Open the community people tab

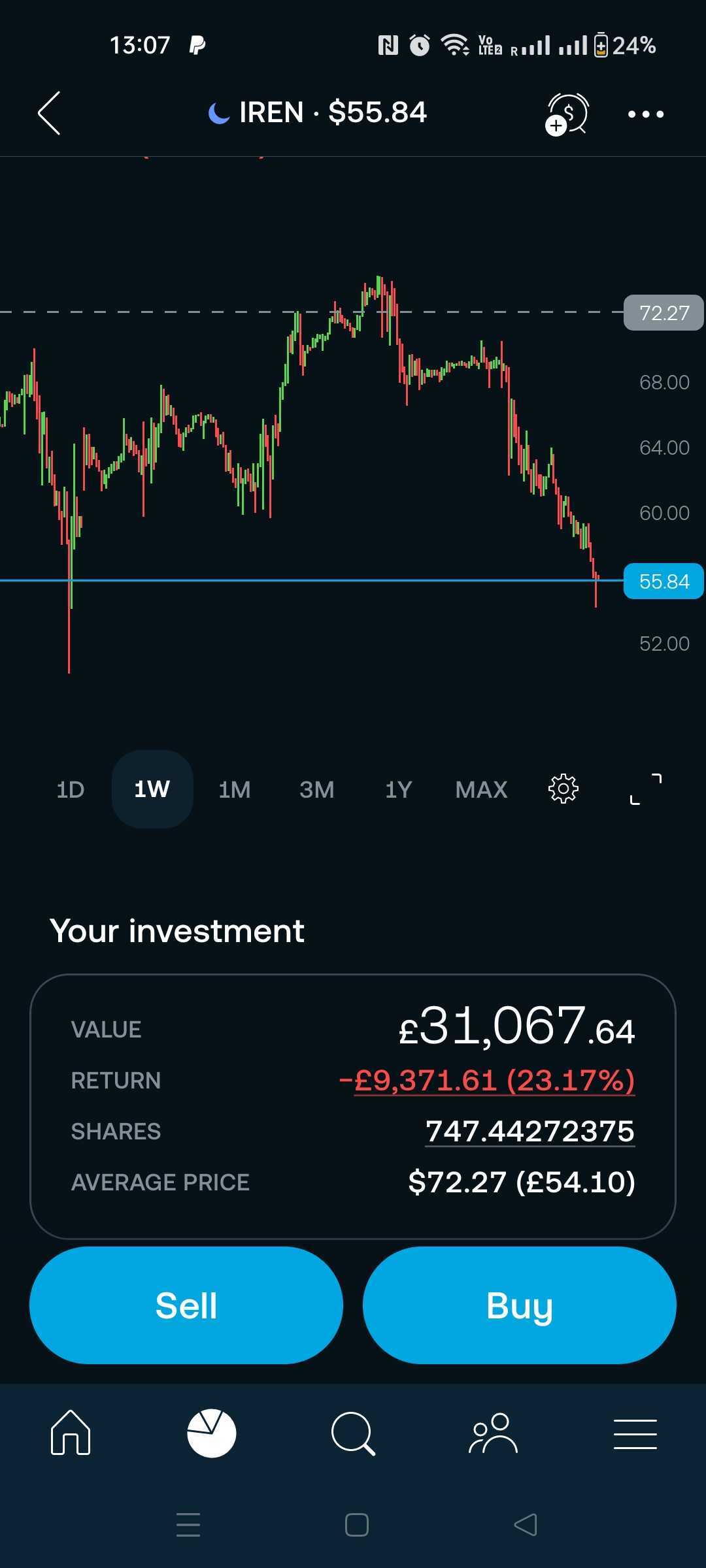(494, 1433)
